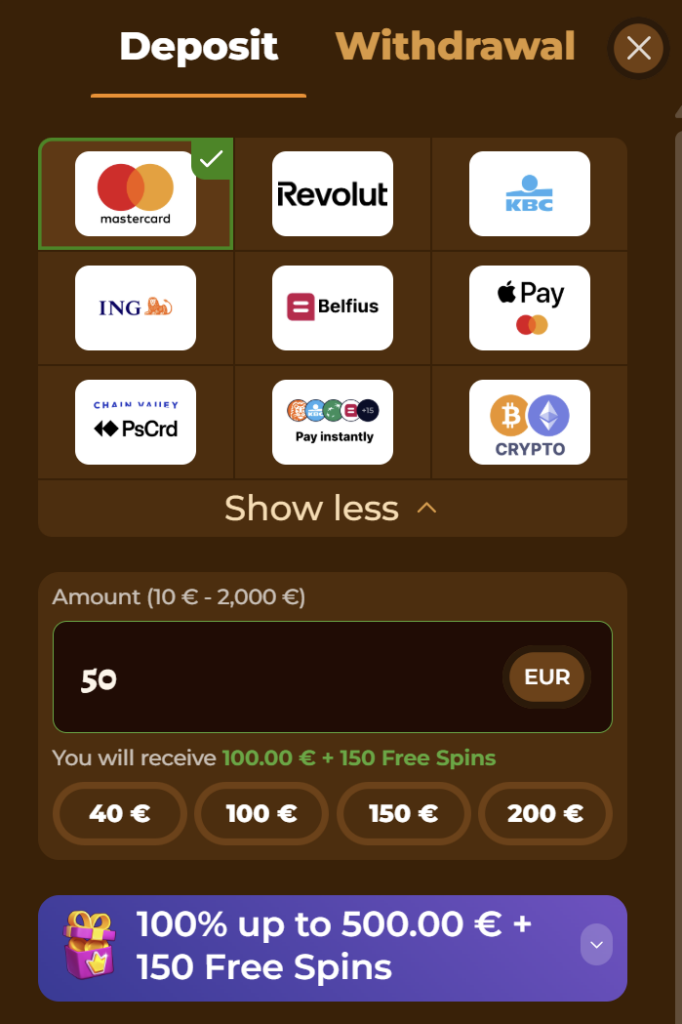Set amount to 40 €
Viewport: 682px width, 1024px height.
click(x=119, y=814)
